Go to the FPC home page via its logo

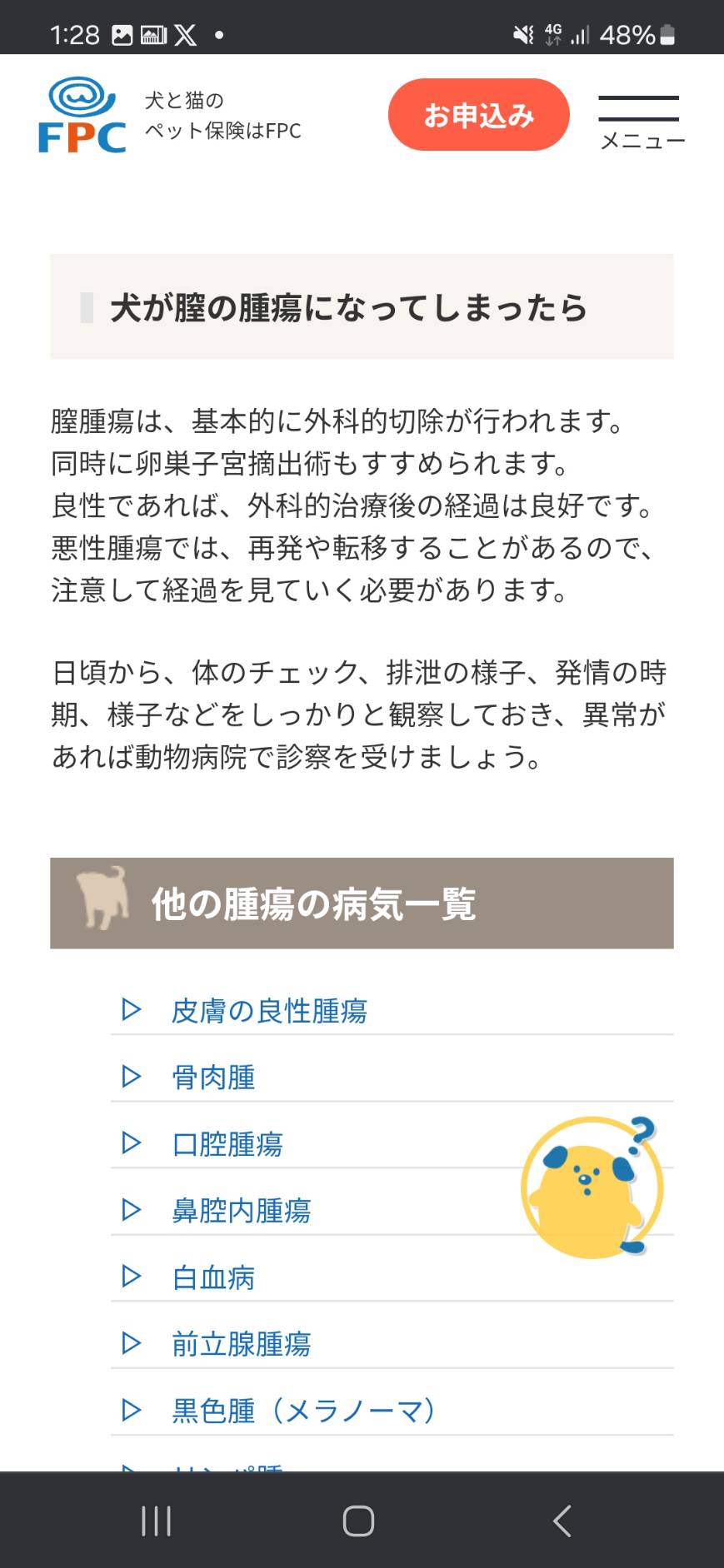click(82, 115)
